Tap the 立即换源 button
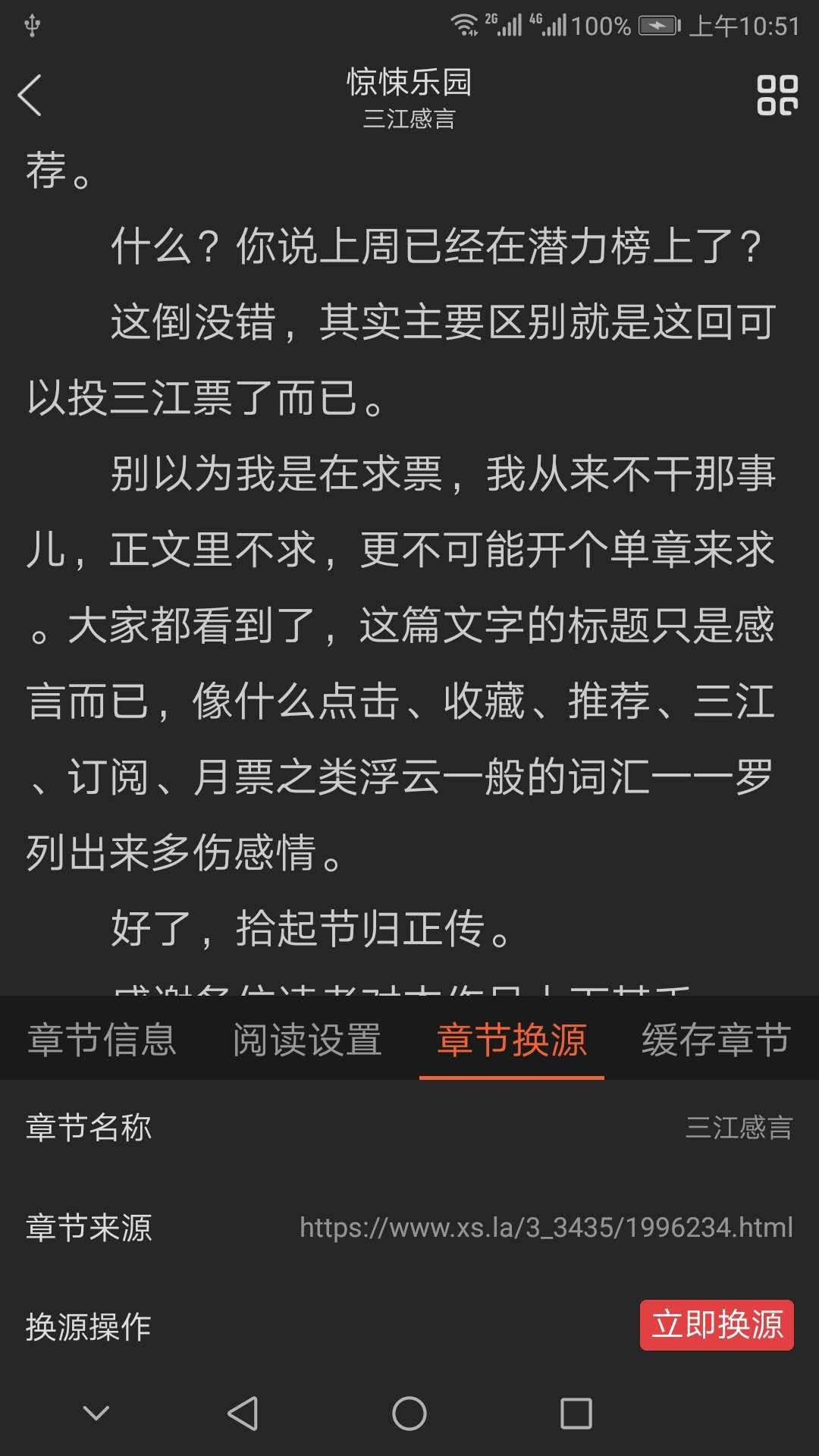The image size is (819, 1456). (x=717, y=1325)
